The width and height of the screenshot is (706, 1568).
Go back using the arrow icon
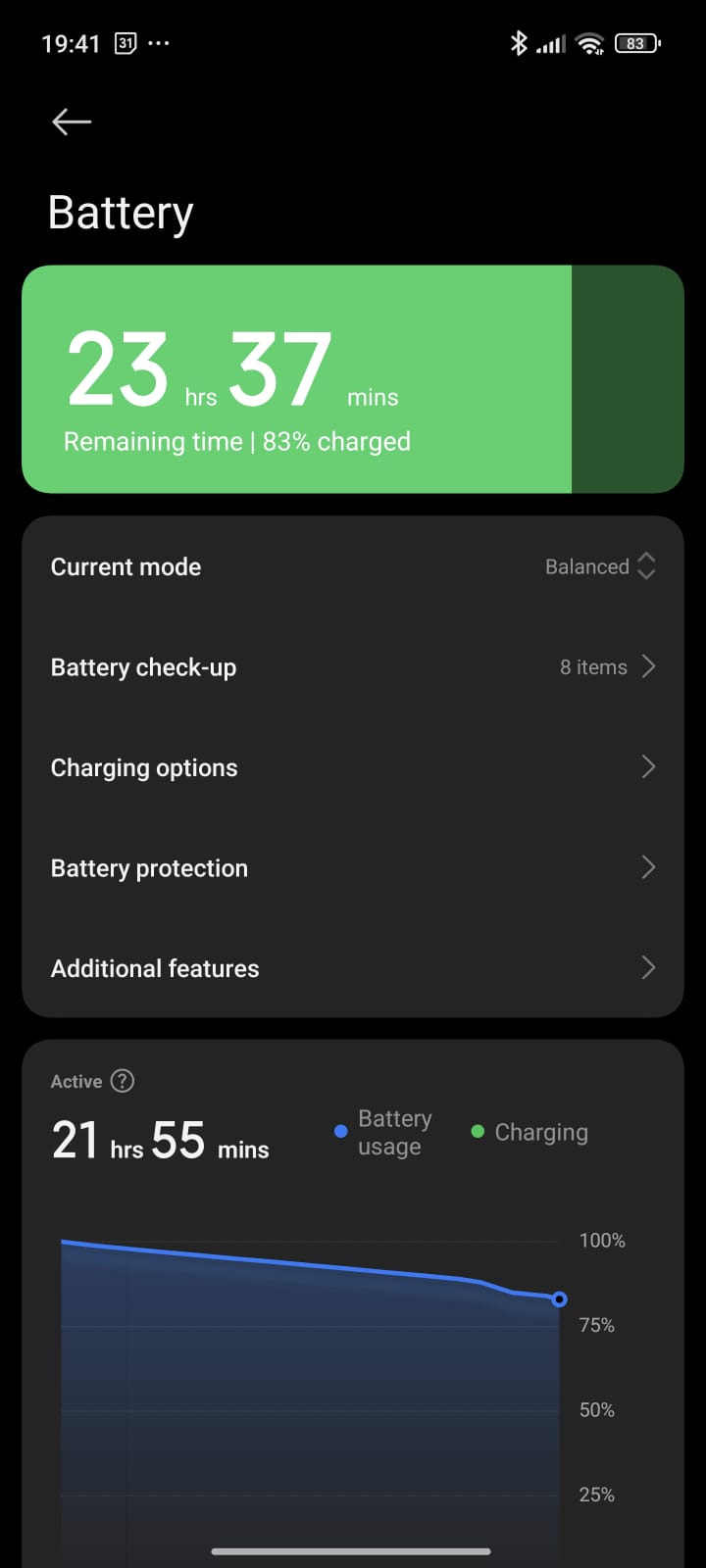72,122
